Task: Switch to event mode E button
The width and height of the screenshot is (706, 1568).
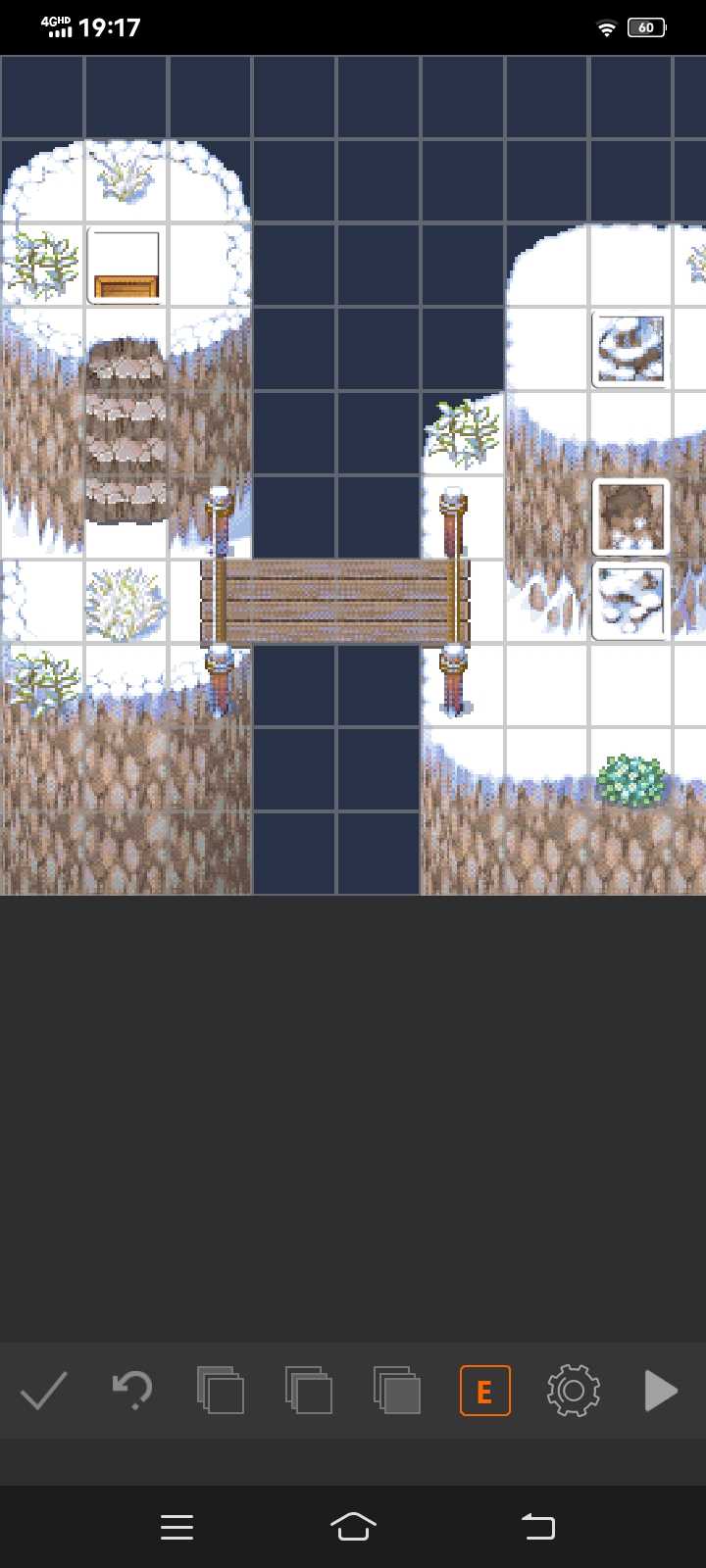Action: click(485, 1391)
